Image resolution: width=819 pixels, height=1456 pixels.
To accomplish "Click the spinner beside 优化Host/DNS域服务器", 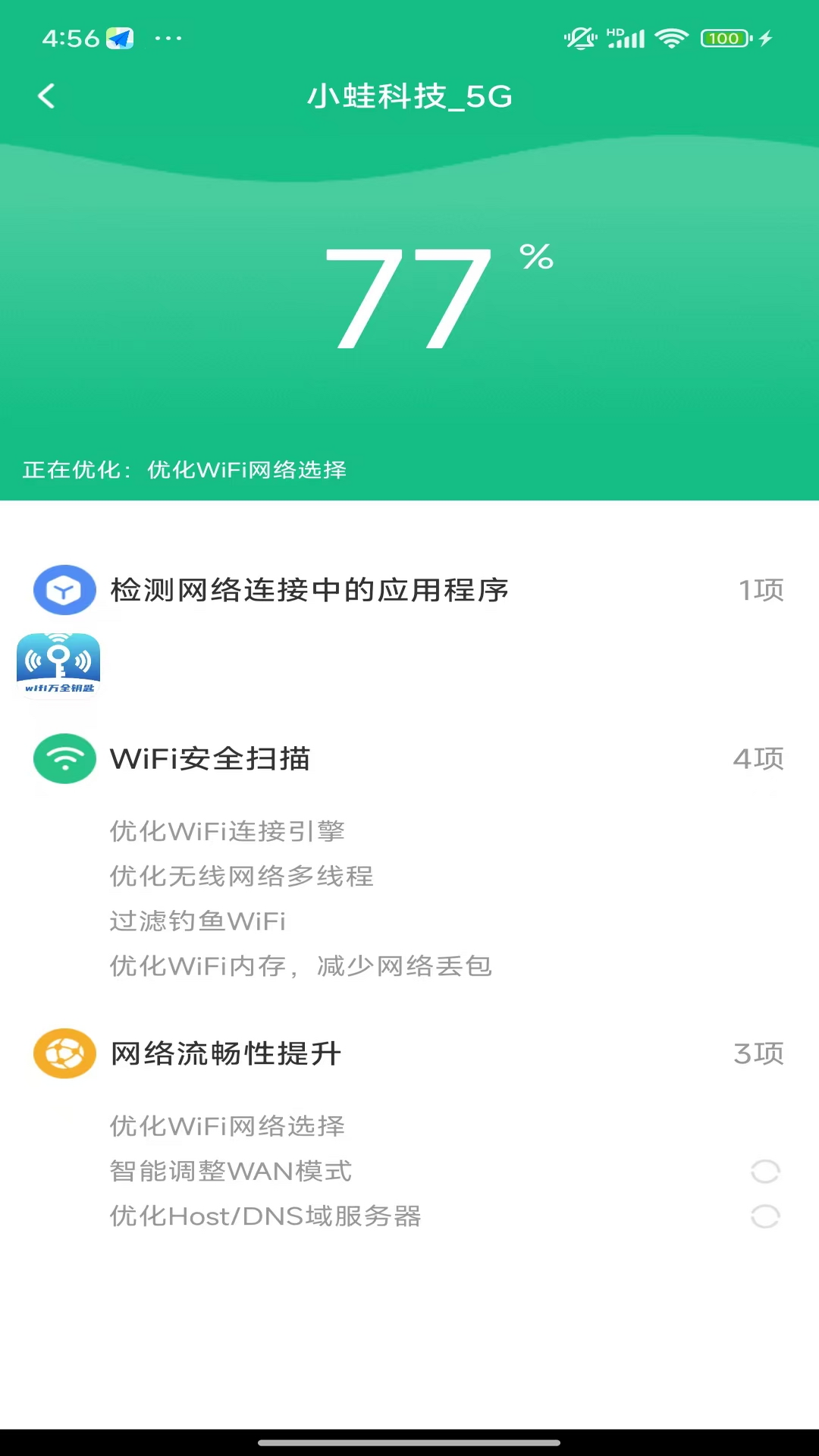I will (x=765, y=1216).
